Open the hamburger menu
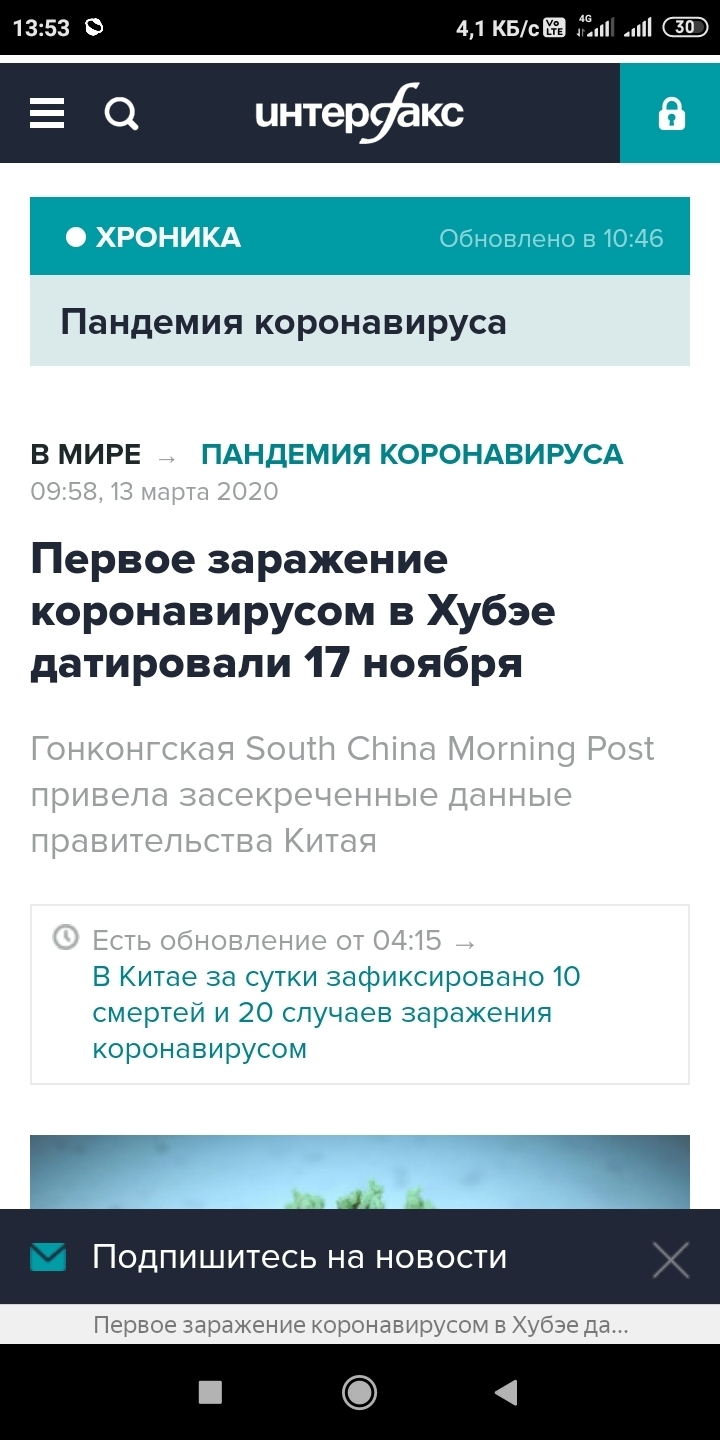The image size is (720, 1440). click(x=47, y=114)
